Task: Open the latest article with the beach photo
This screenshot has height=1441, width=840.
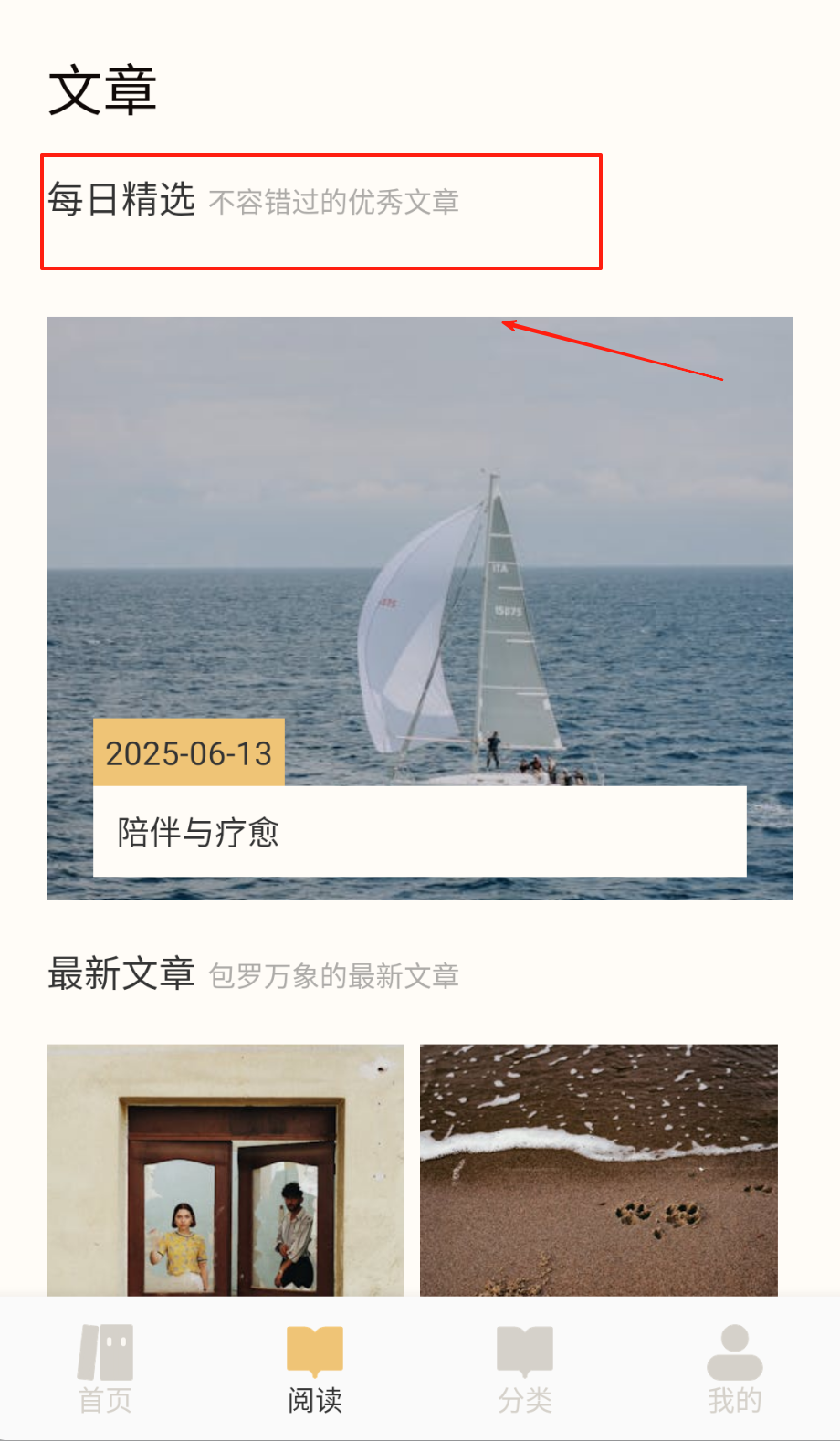Action: [598, 1169]
